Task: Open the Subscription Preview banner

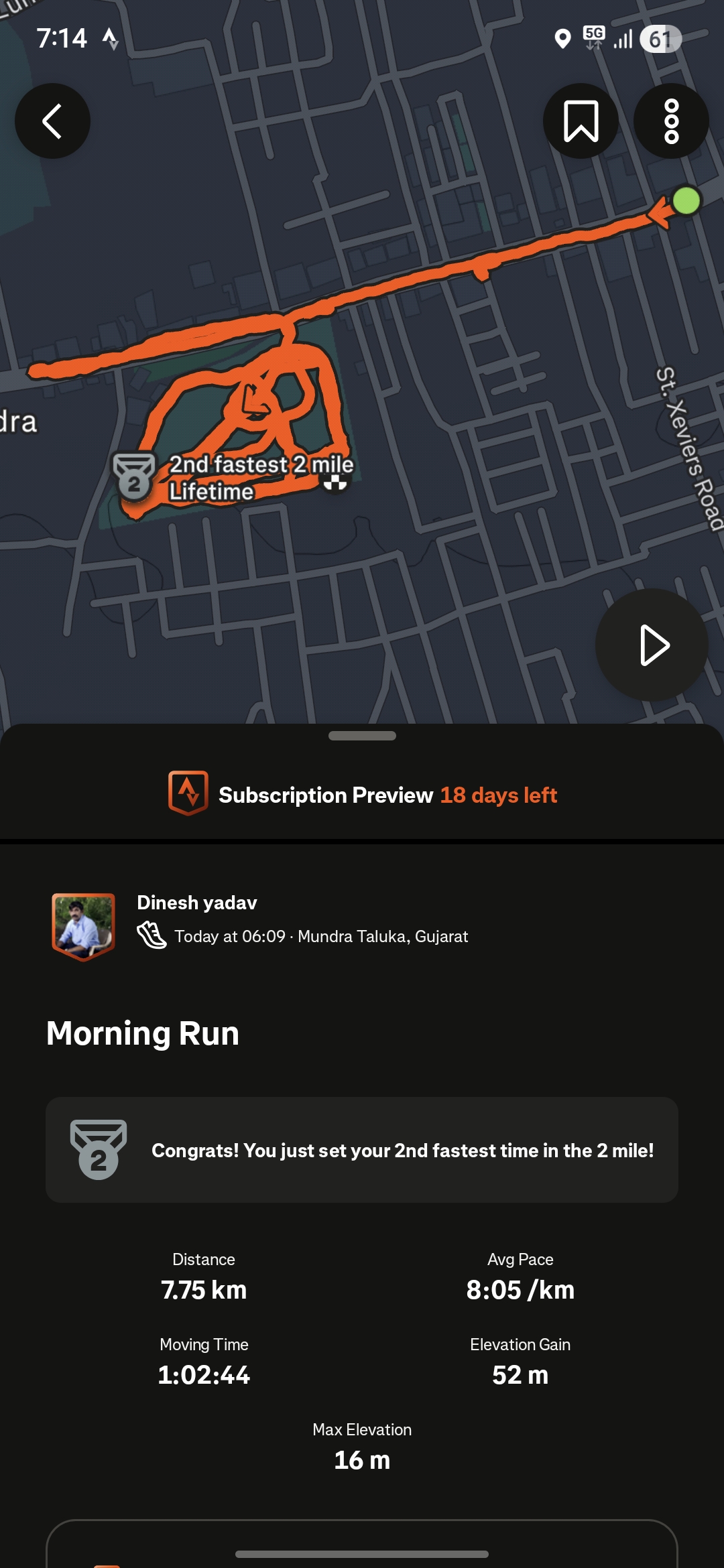Action: (362, 795)
